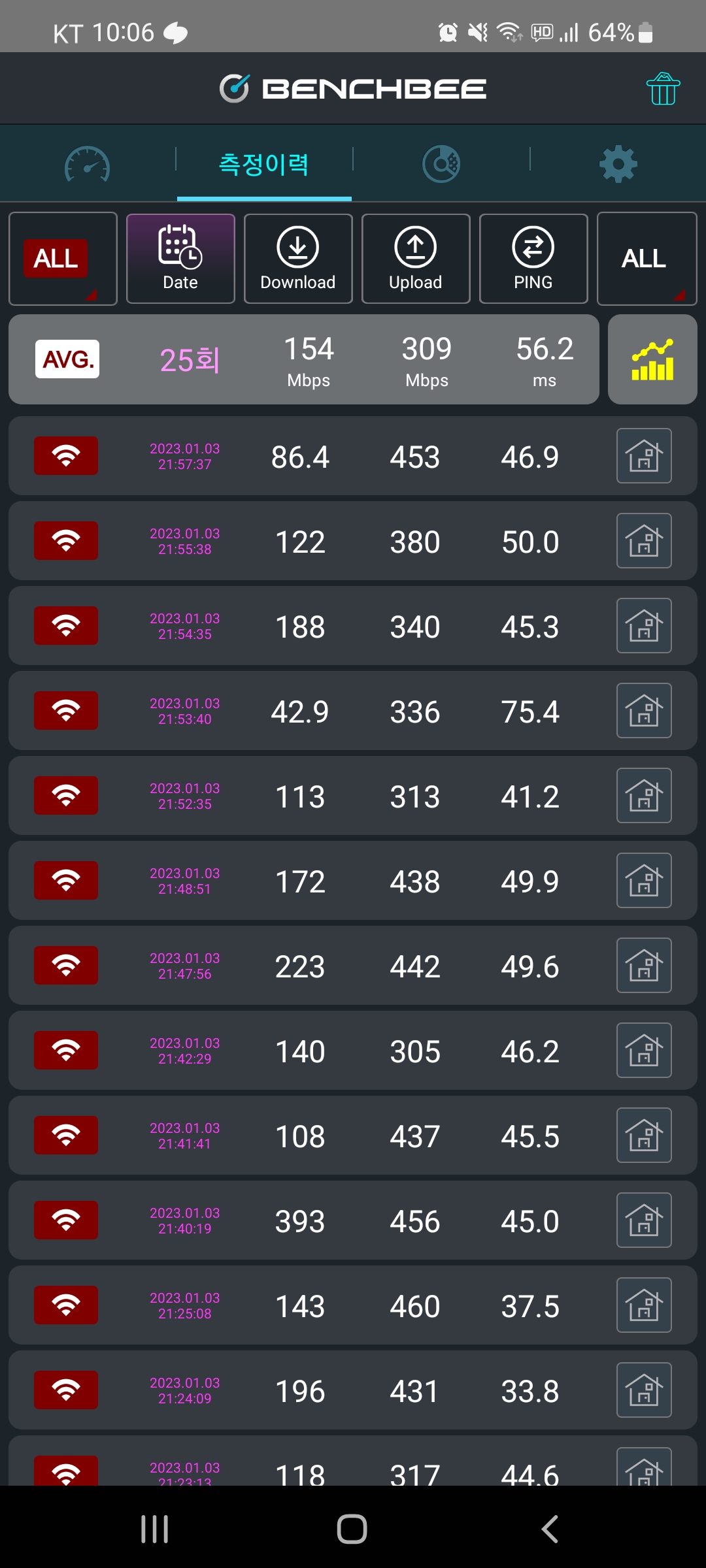Open the settings gear tab
This screenshot has width=706, height=1568.
pos(618,164)
